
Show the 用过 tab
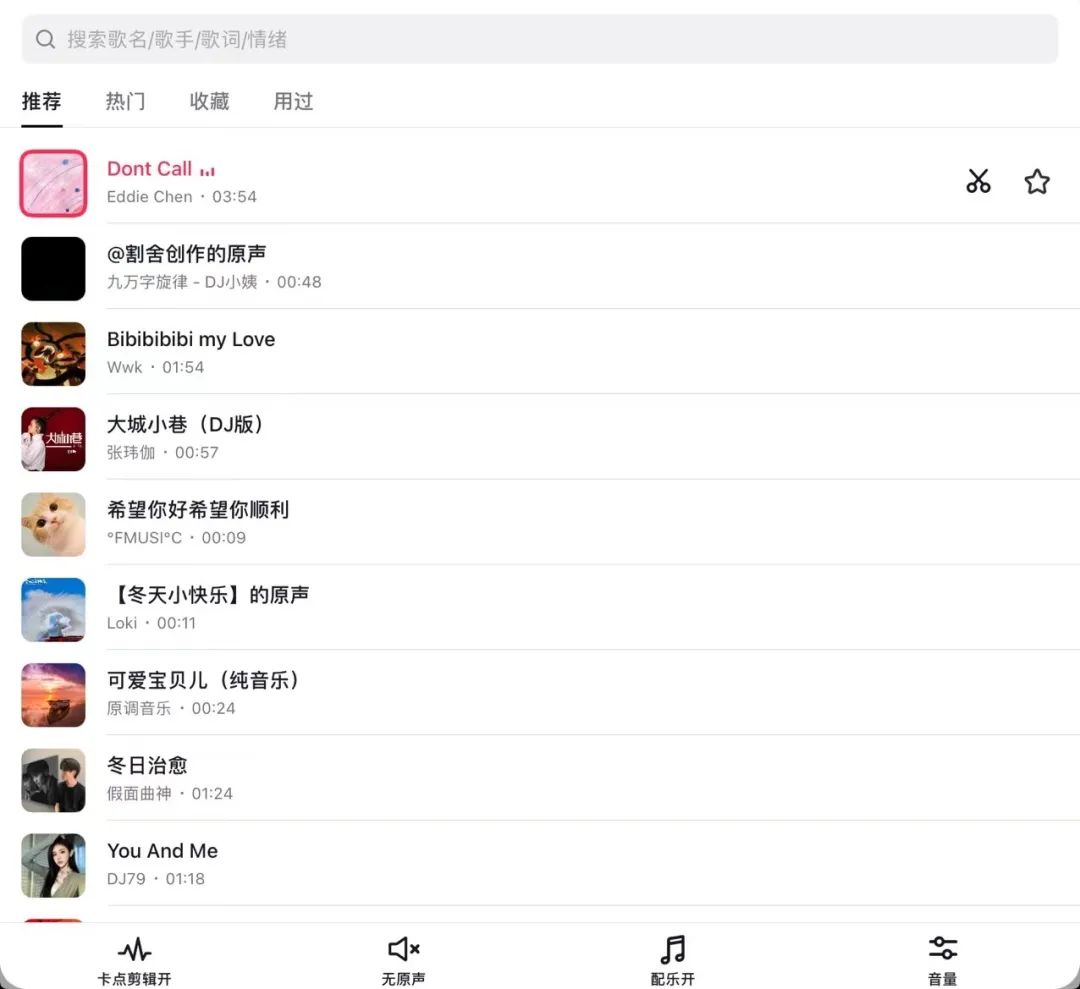[293, 101]
